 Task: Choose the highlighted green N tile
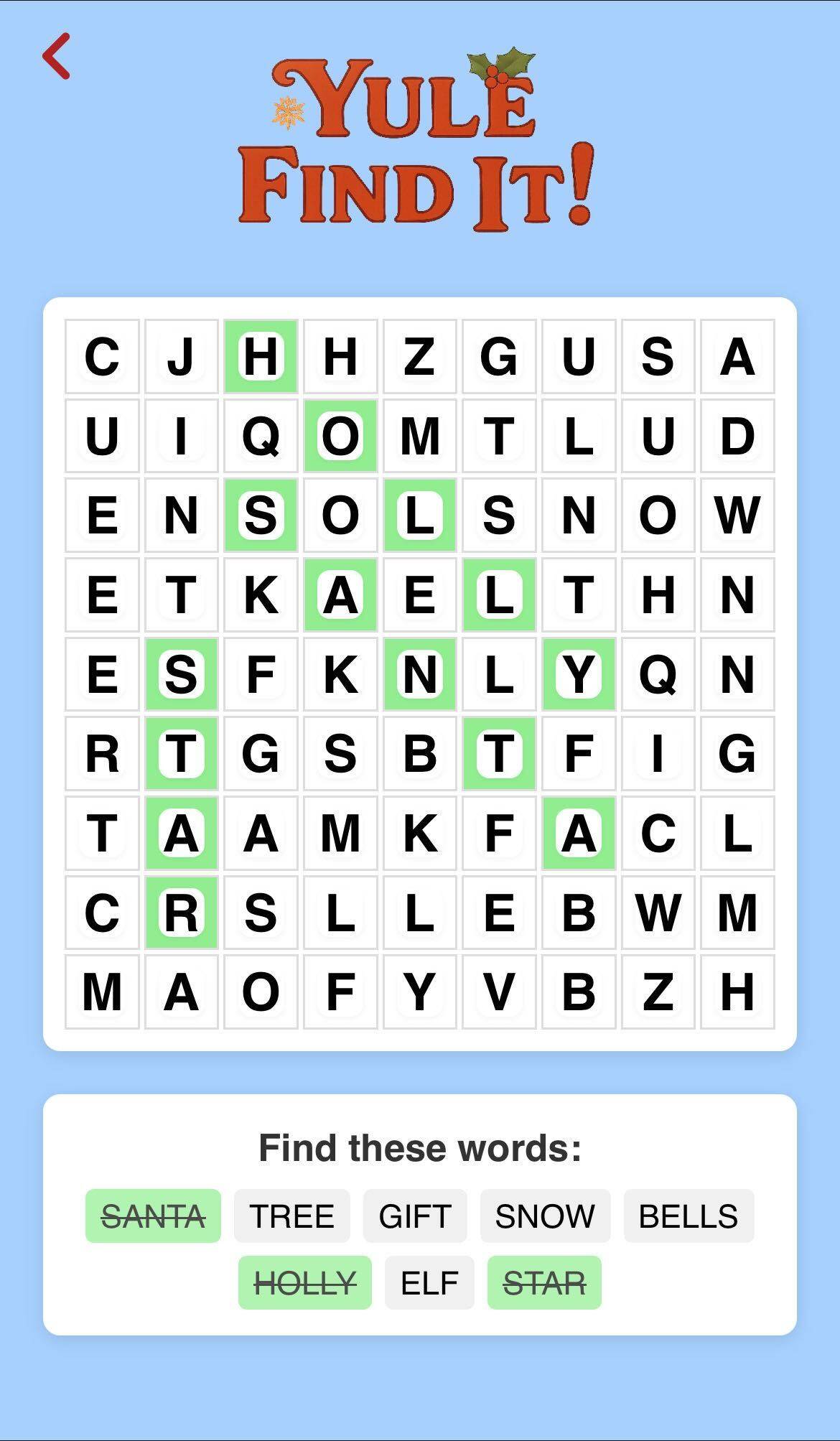point(420,674)
